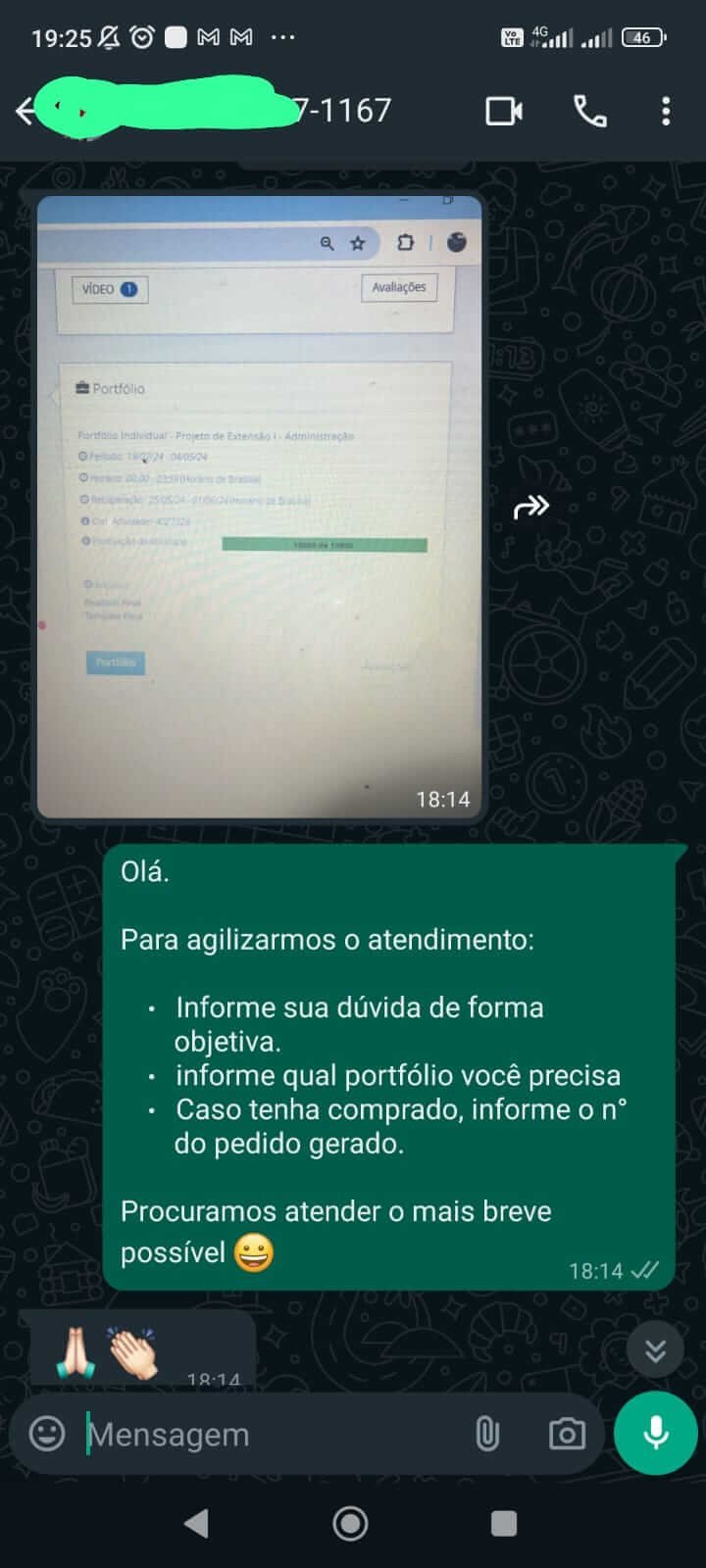Record a voice message
Viewport: 706px width, 1568px height.
point(655,1433)
